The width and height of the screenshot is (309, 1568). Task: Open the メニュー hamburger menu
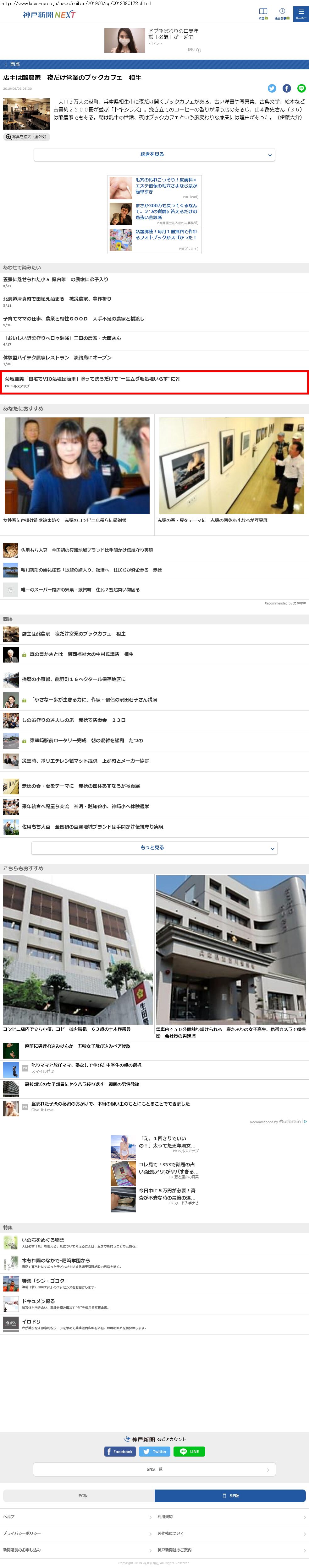[301, 13]
